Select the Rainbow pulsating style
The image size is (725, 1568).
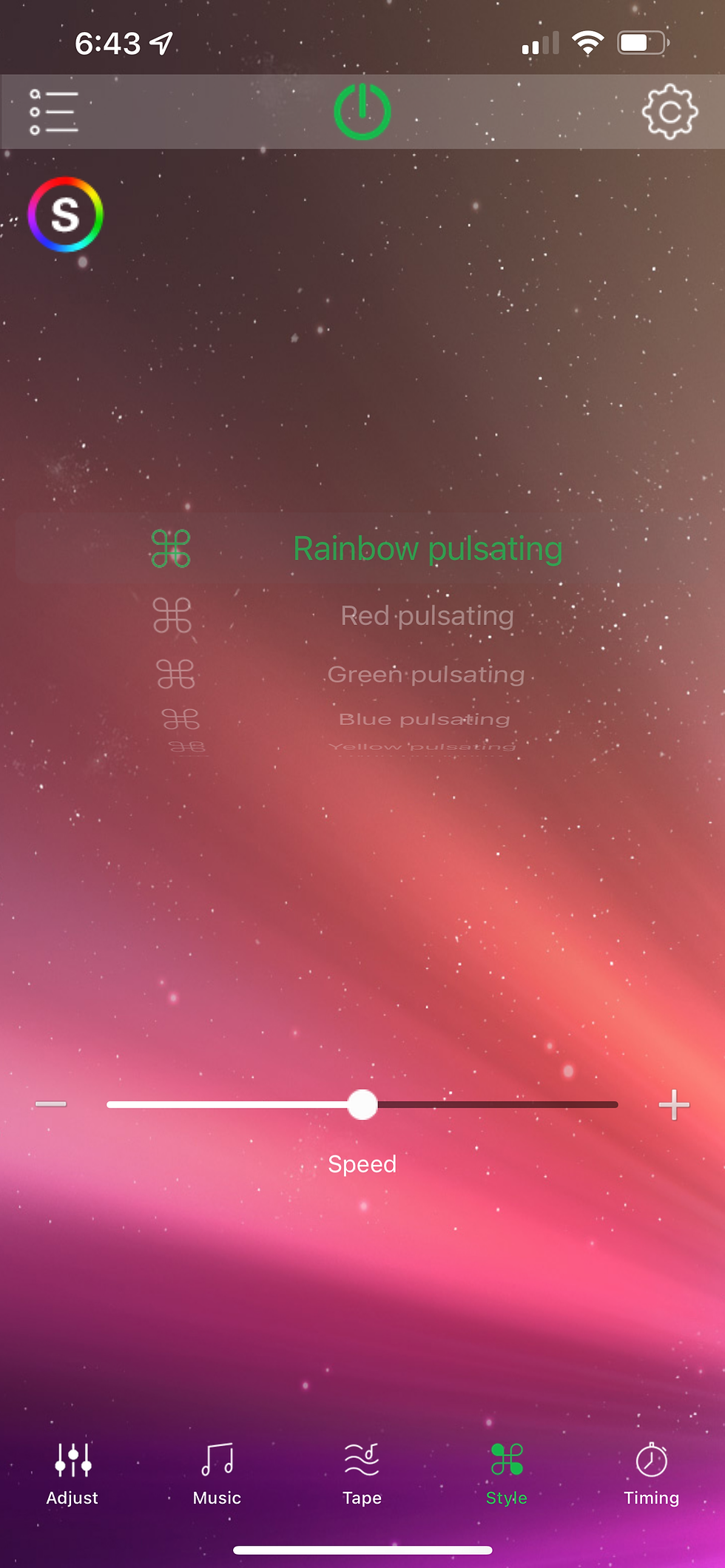coord(428,549)
